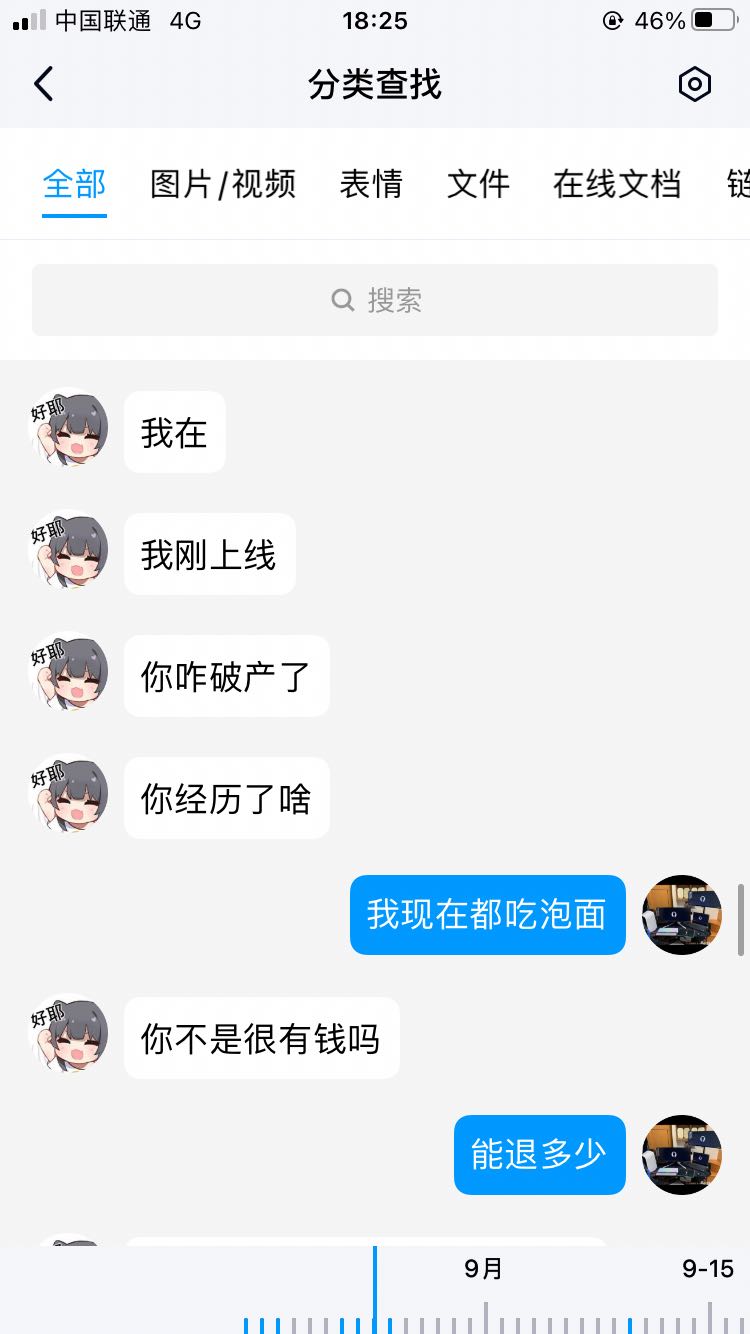This screenshot has width=750, height=1334.
Task: Tap the magnifier icon in search bar
Action: [342, 299]
